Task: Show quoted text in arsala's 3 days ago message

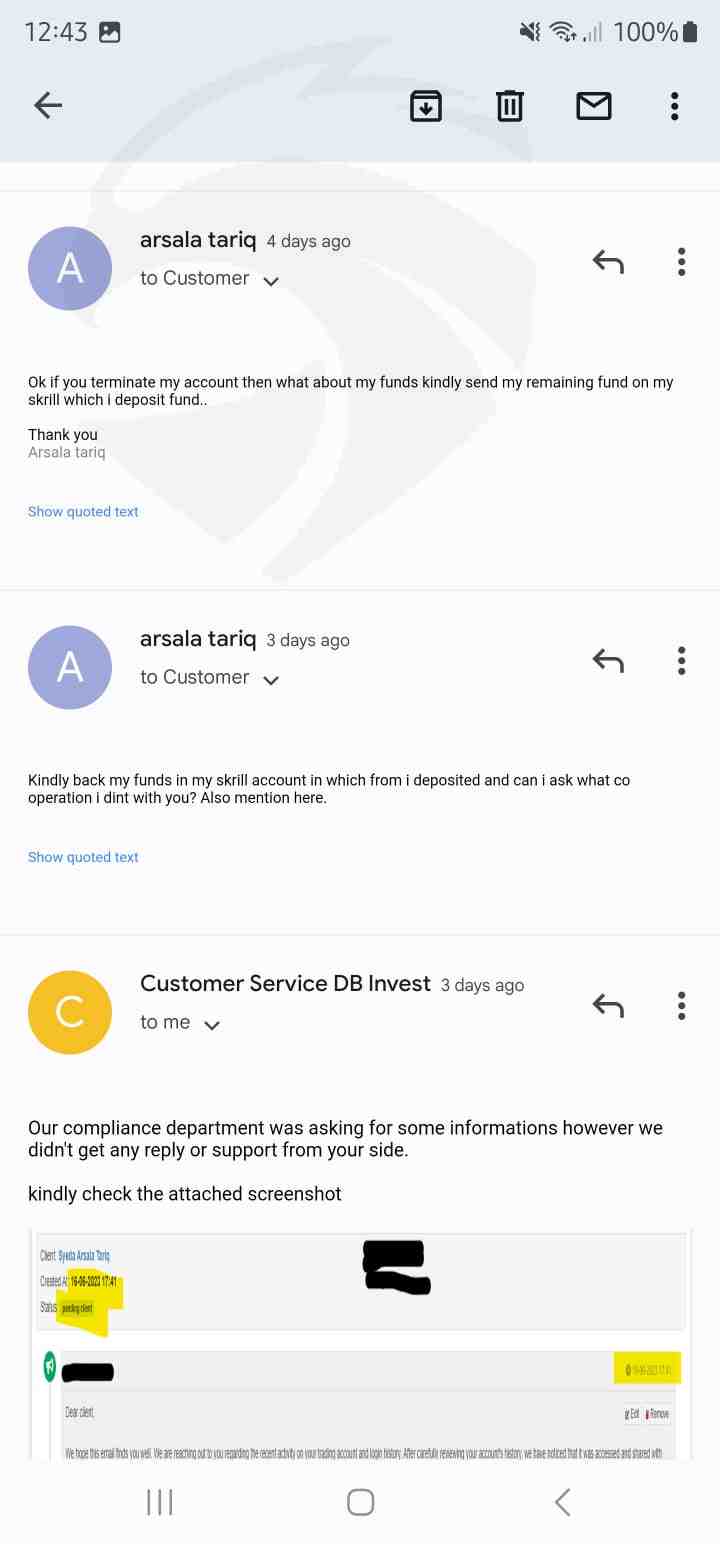Action: tap(83, 857)
